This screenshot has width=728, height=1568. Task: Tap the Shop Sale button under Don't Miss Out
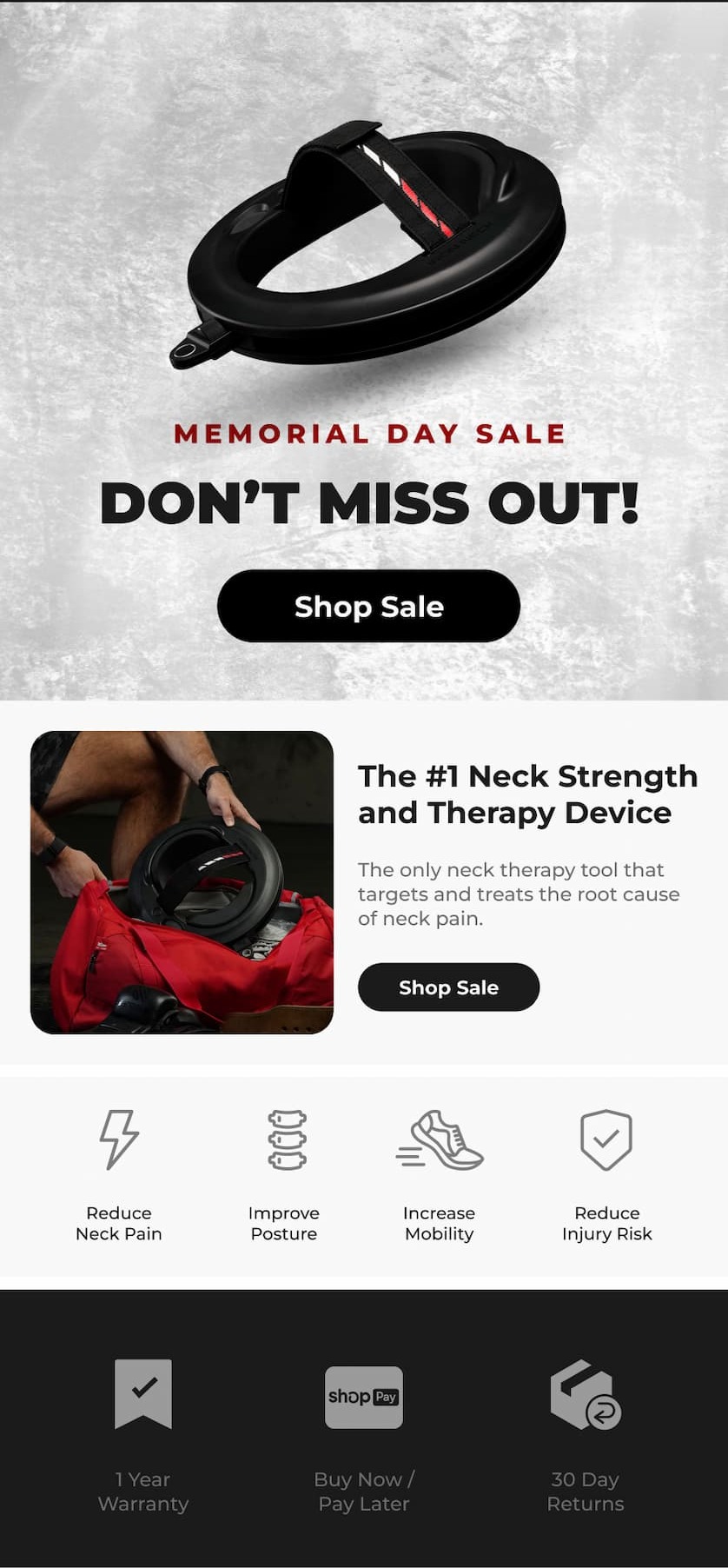coord(368,606)
